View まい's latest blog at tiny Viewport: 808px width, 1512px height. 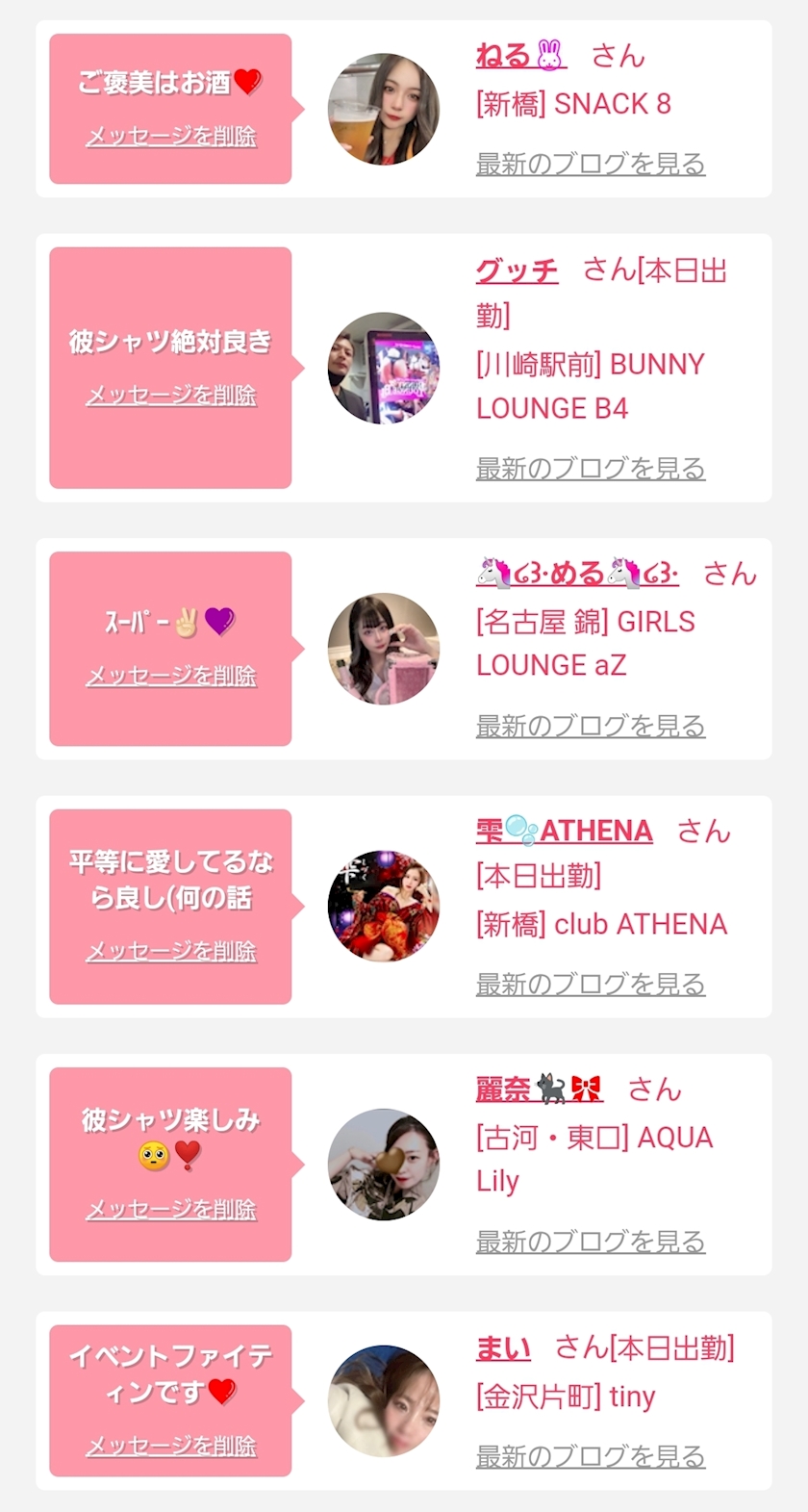point(591,1457)
